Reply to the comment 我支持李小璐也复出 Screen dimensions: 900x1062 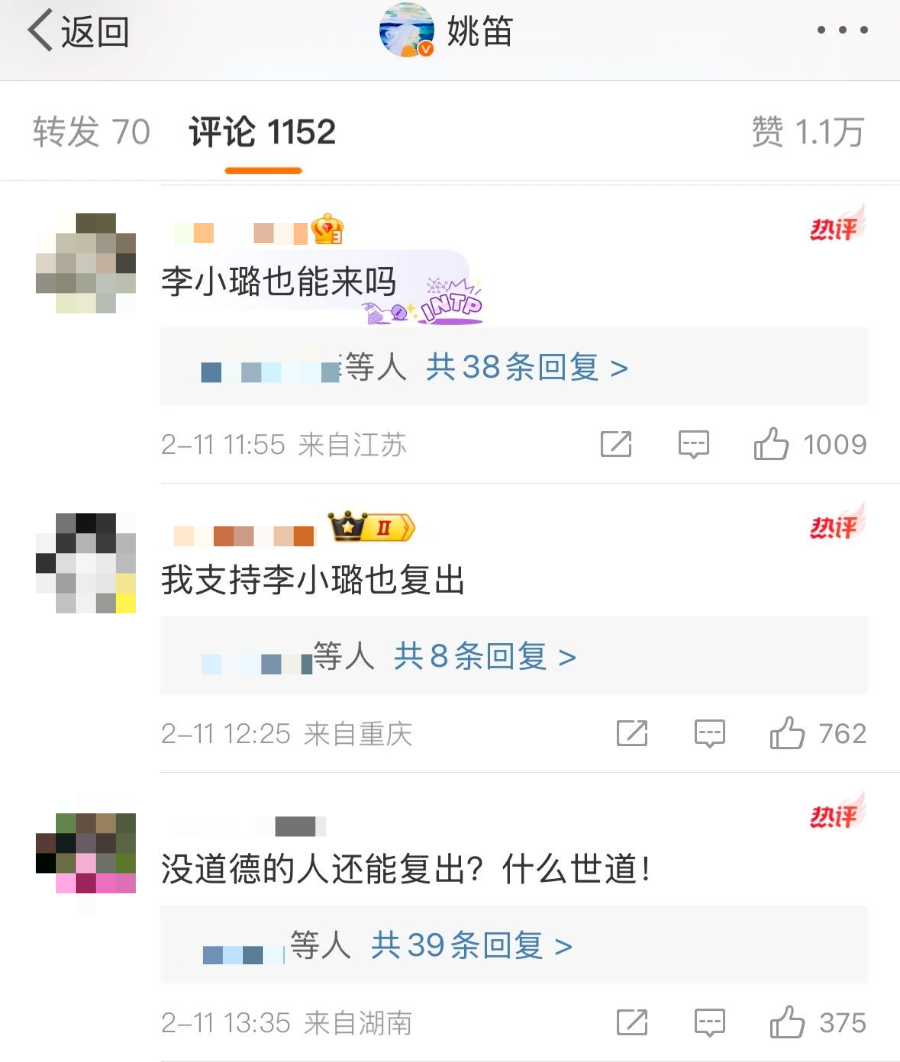coord(709,734)
